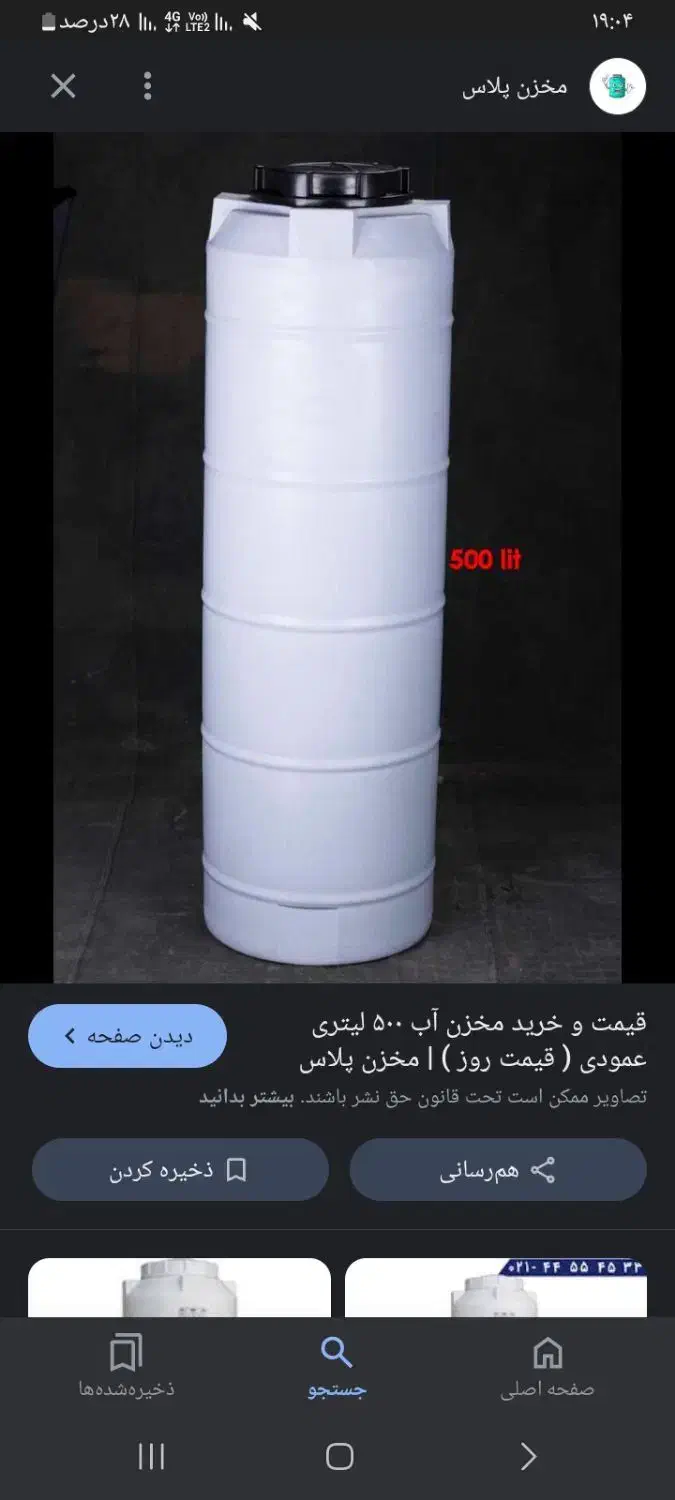Viewport: 675px width, 1500px height.
Task: Open the 500 lit water tank image
Action: coord(337,557)
